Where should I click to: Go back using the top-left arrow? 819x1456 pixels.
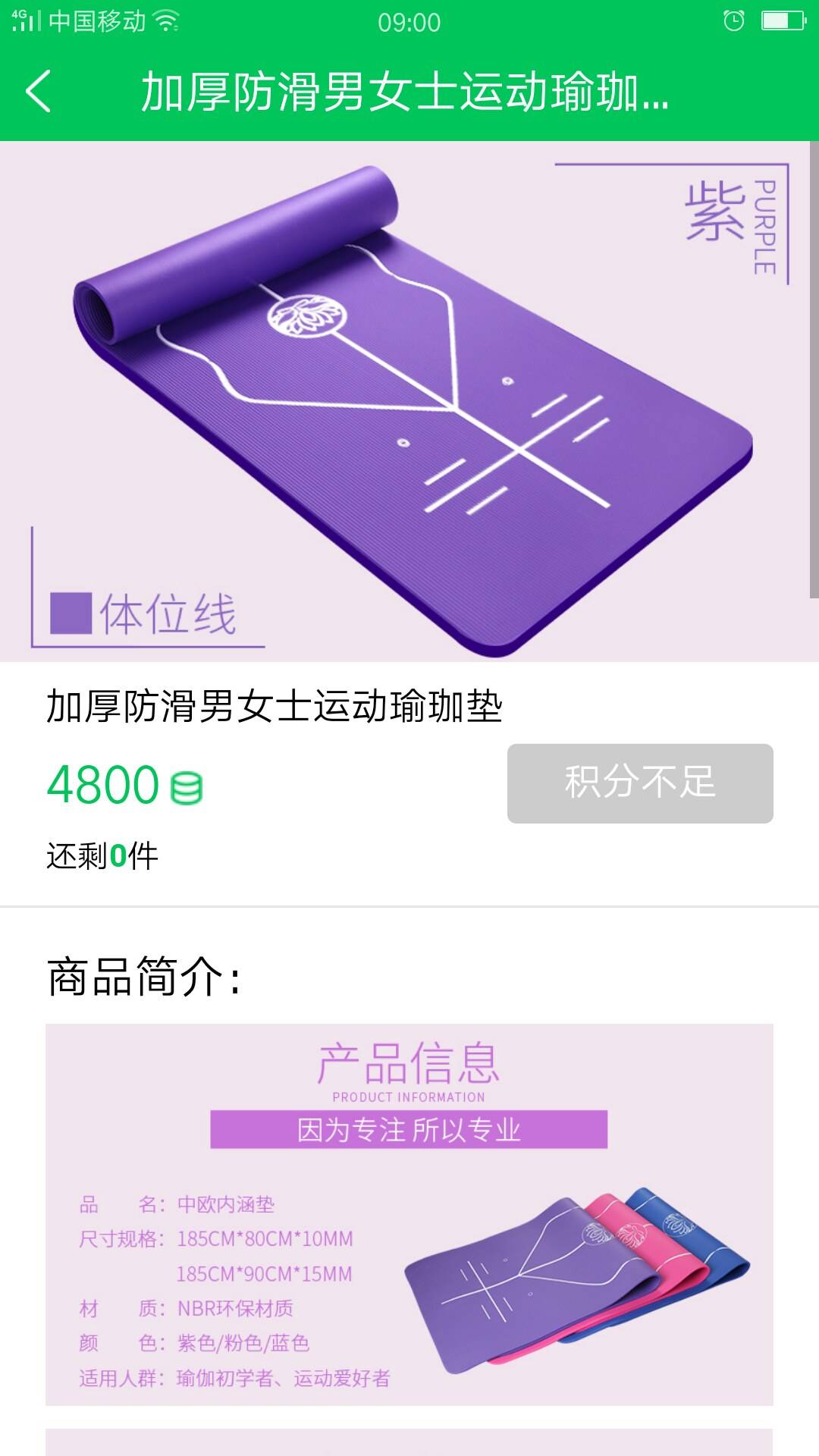click(39, 92)
